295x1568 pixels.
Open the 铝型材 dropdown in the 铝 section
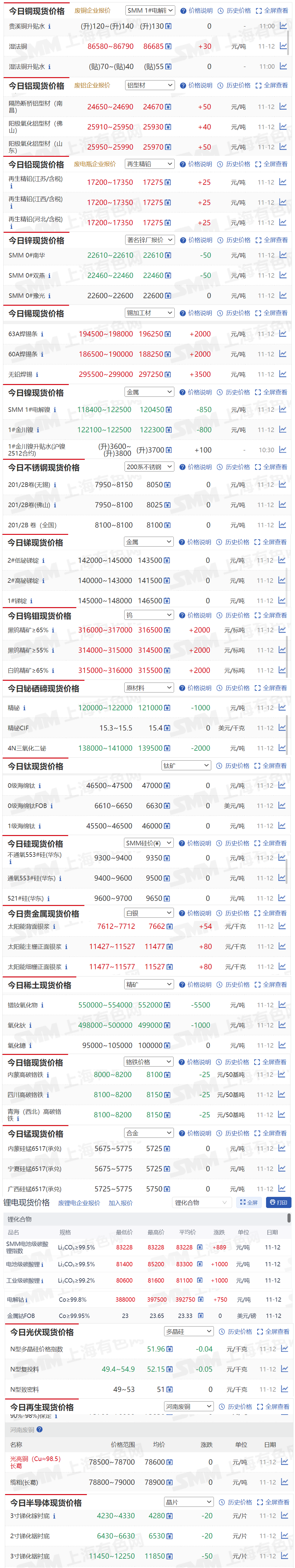pos(150,85)
